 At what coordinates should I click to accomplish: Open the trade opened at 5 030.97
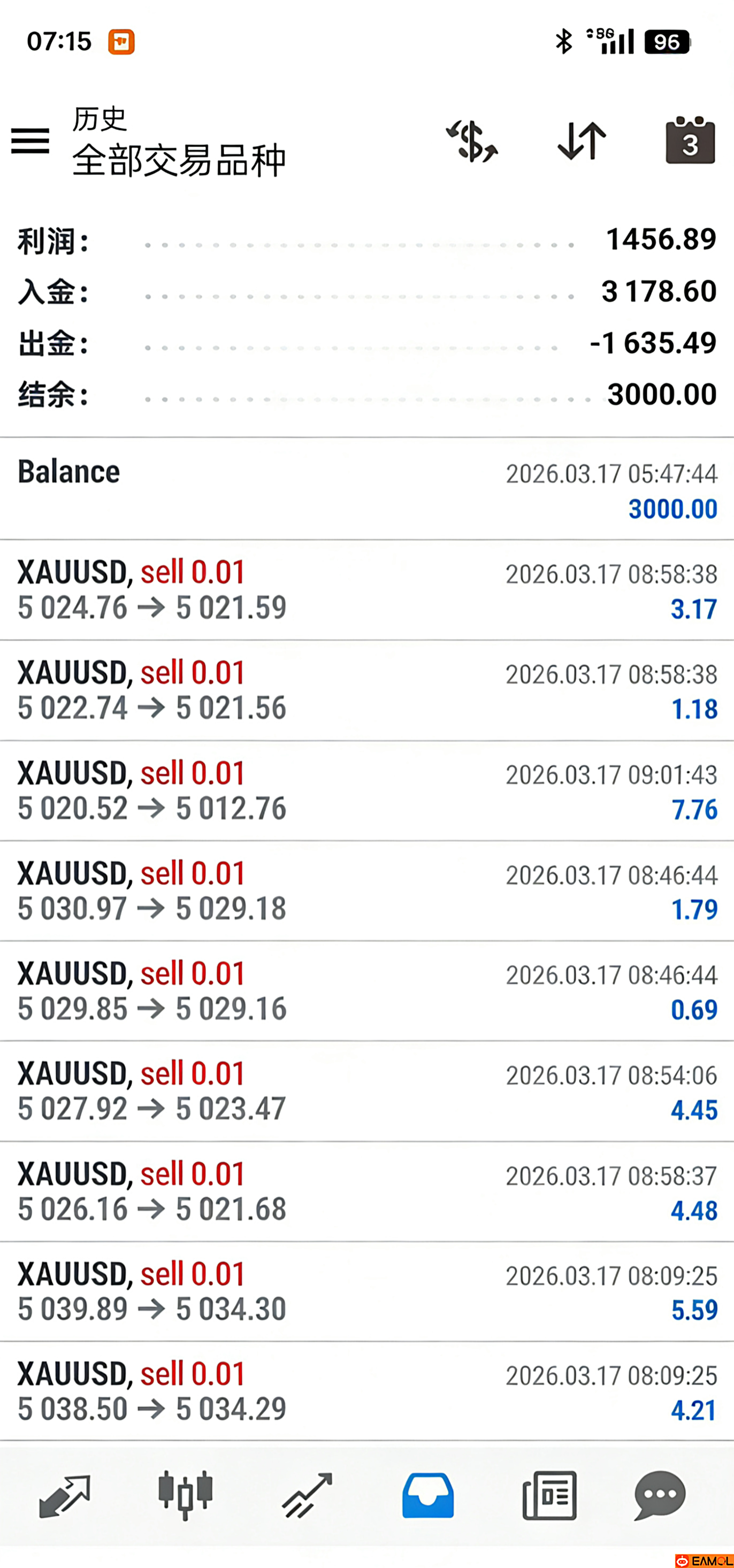(366, 891)
